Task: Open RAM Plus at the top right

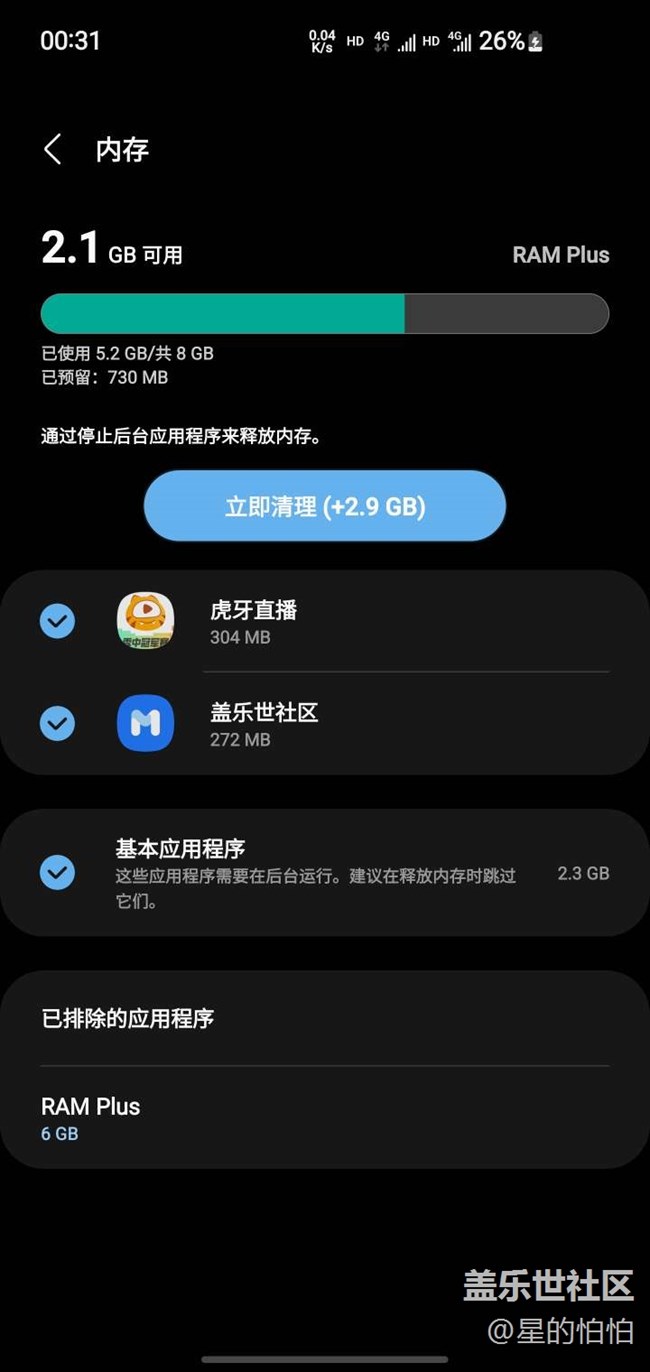Action: tap(560, 255)
